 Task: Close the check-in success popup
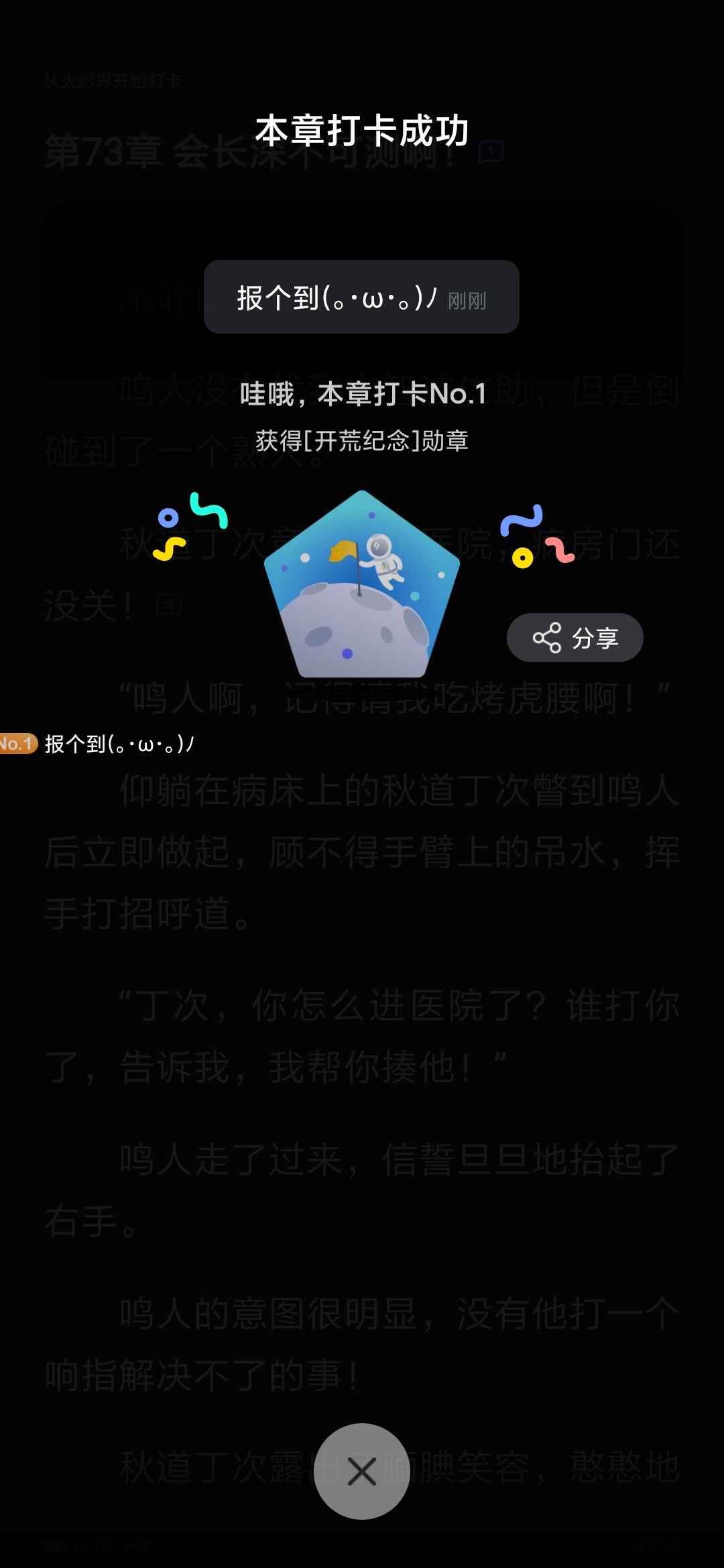pos(362,1472)
